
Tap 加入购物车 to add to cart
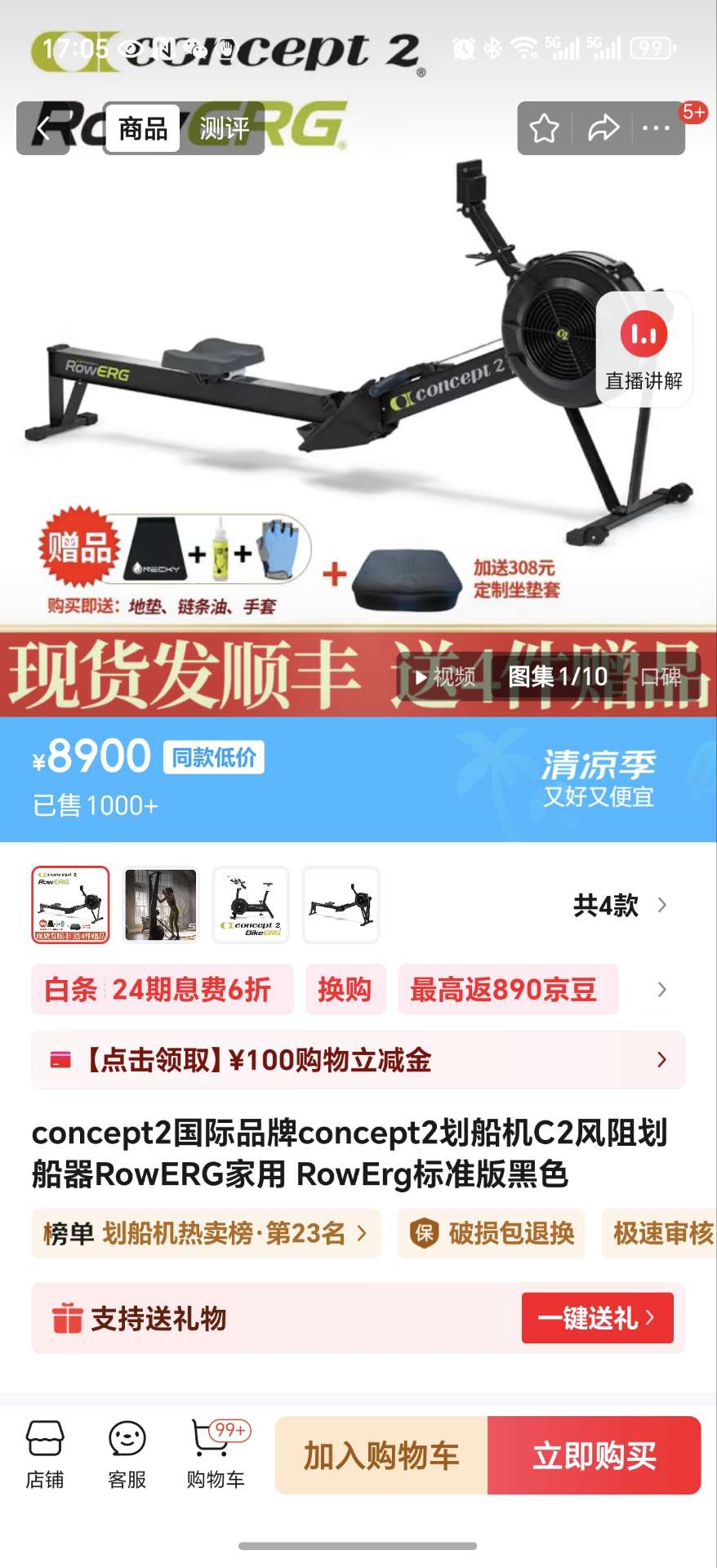pos(381,1455)
